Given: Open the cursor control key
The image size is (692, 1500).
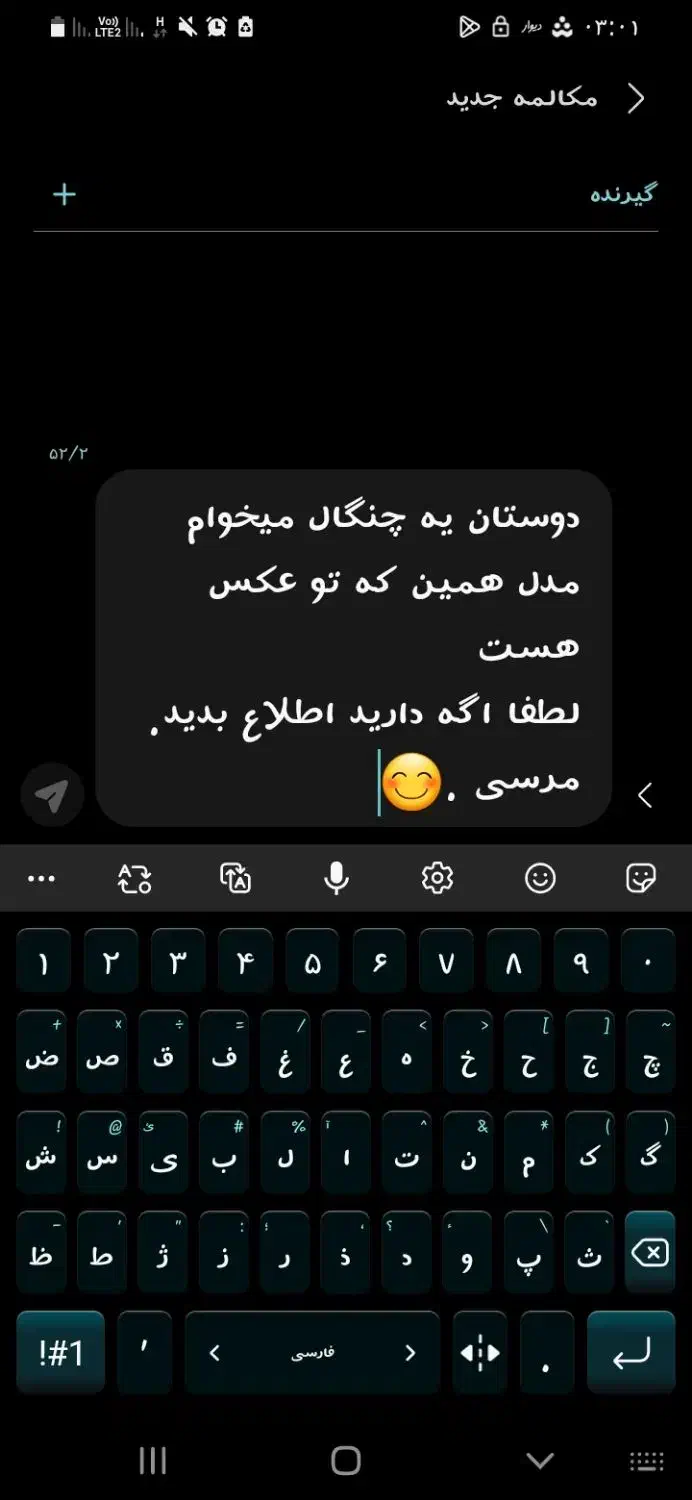Looking at the screenshot, I should click(479, 1353).
